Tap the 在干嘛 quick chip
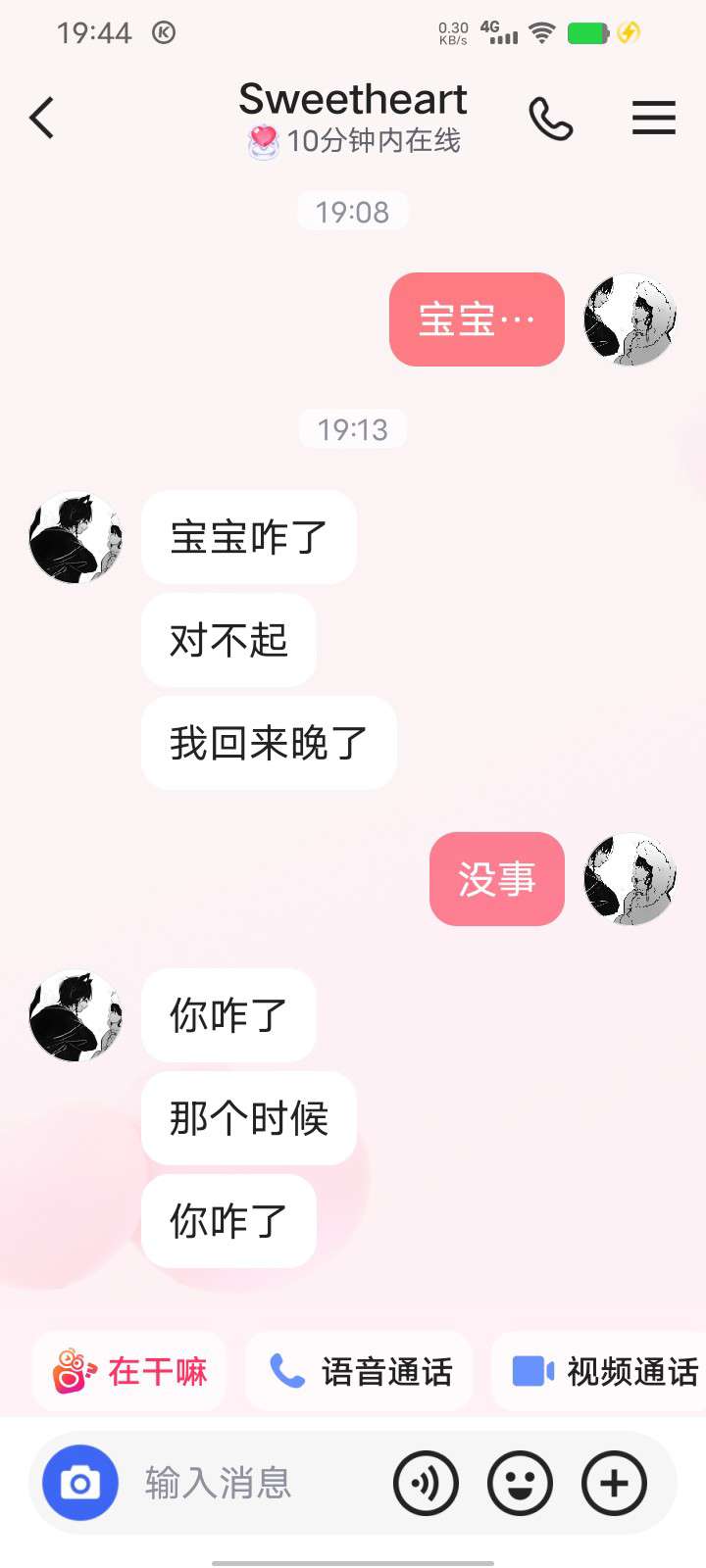This screenshot has width=706, height=1568. (128, 1371)
